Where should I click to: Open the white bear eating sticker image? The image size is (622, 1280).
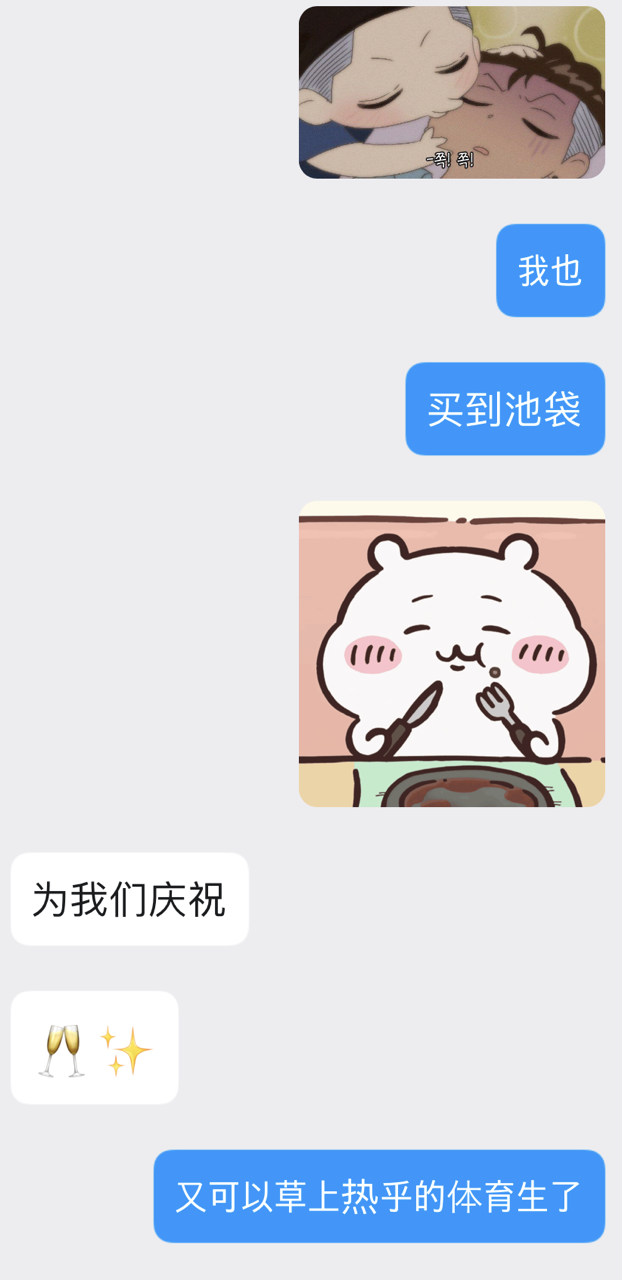click(452, 654)
